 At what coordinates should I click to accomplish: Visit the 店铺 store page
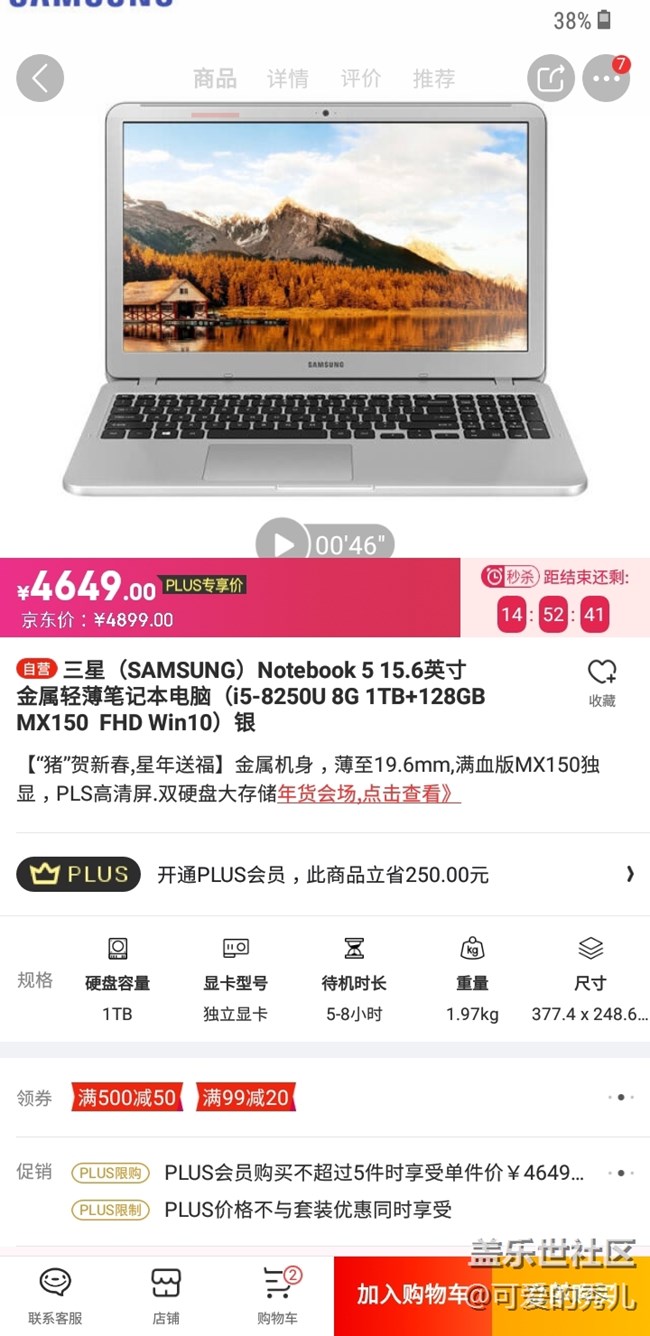[166, 1296]
